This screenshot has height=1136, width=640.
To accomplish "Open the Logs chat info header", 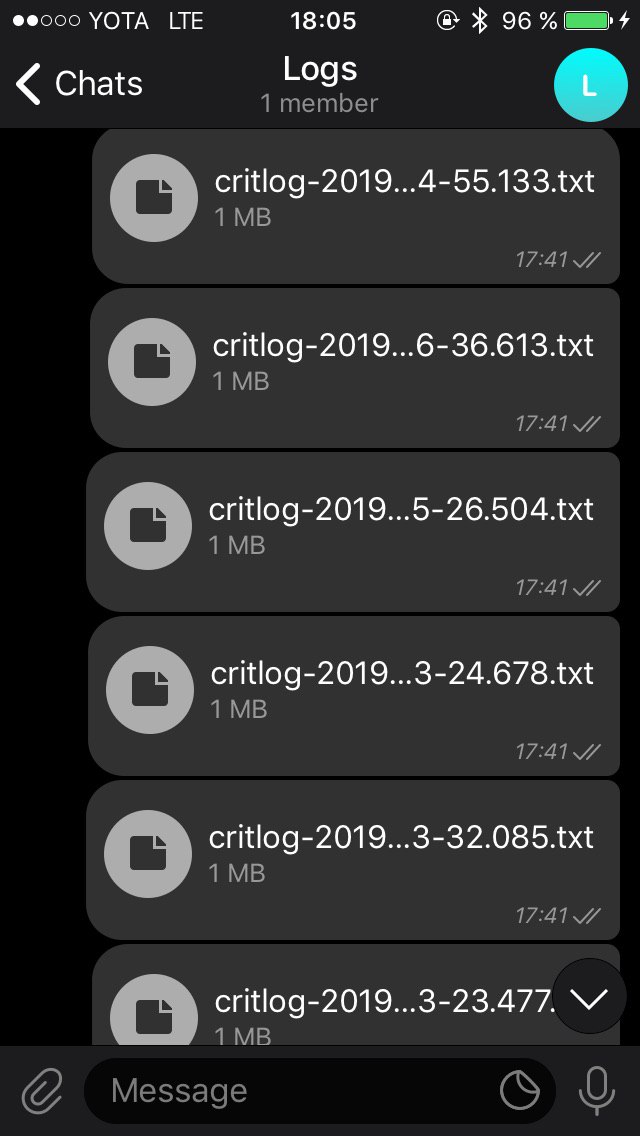I will [x=320, y=84].
